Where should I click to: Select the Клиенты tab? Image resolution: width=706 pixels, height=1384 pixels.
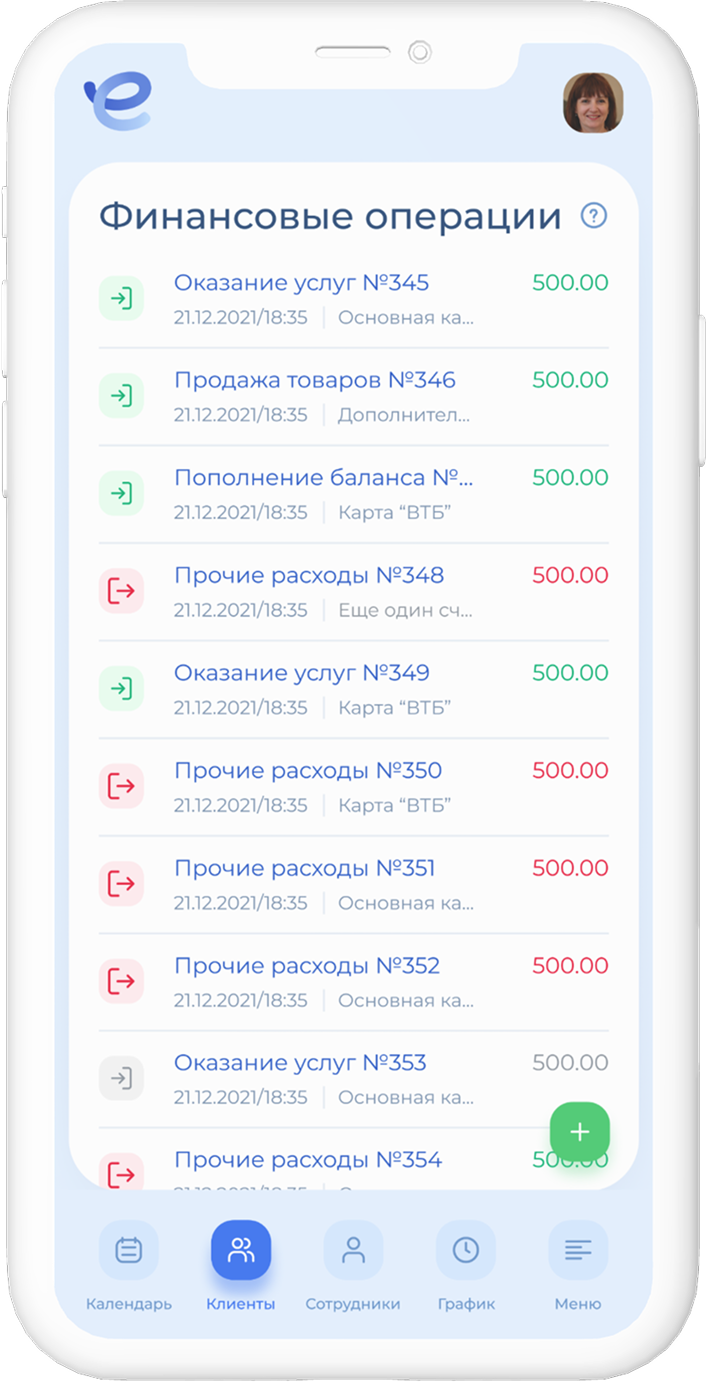pyautogui.click(x=240, y=1250)
